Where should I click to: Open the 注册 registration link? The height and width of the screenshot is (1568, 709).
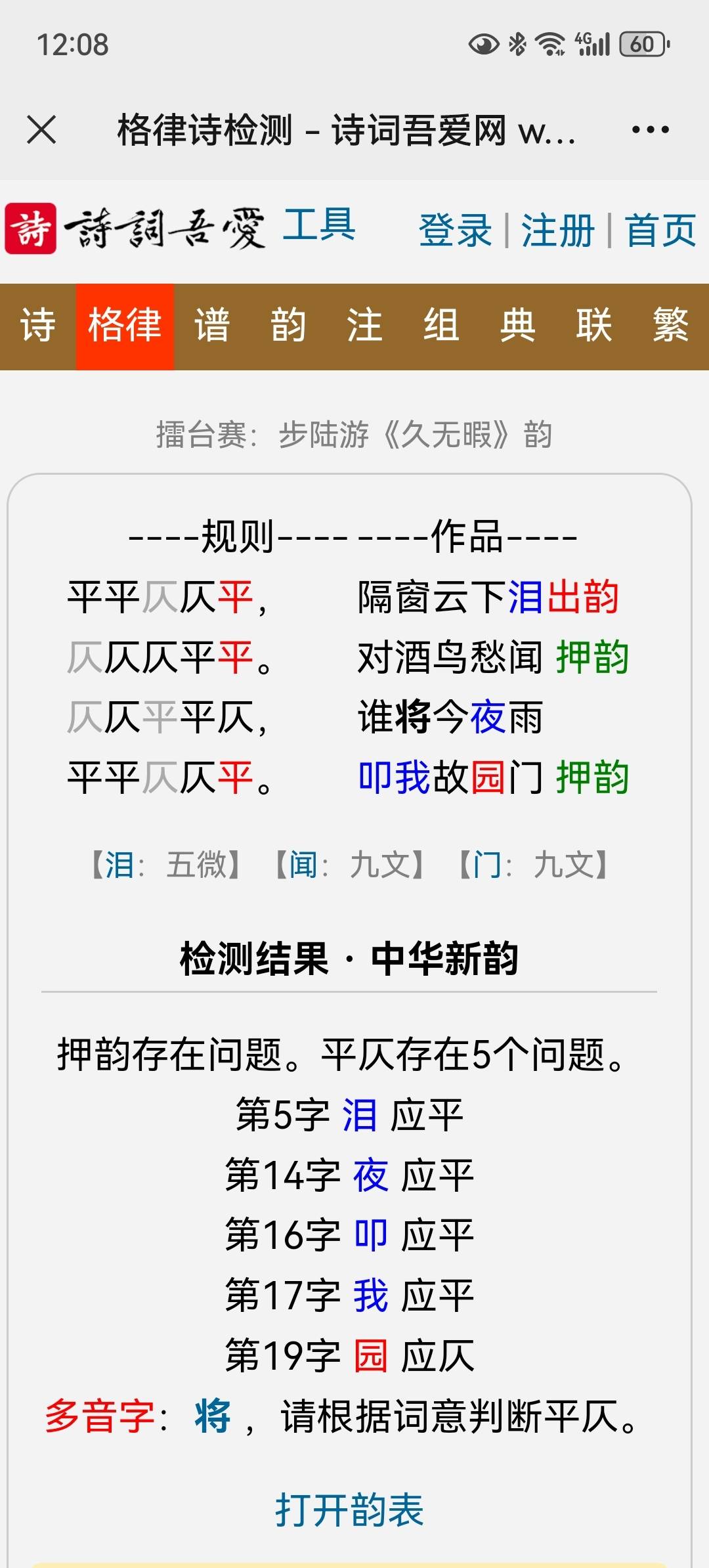coord(558,230)
